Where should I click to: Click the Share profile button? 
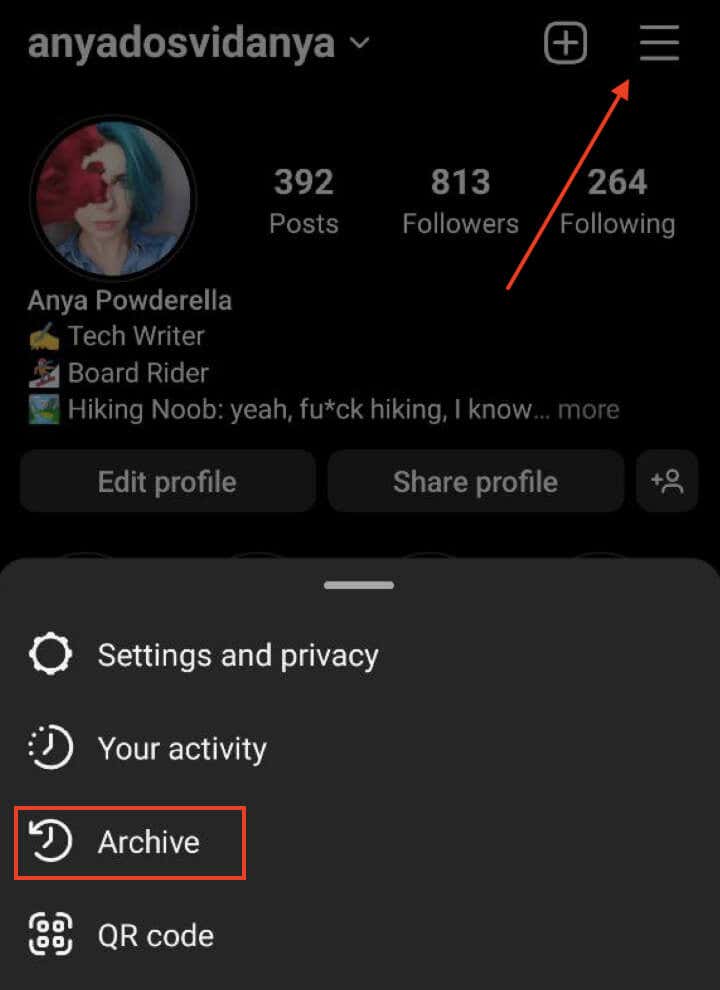[475, 481]
